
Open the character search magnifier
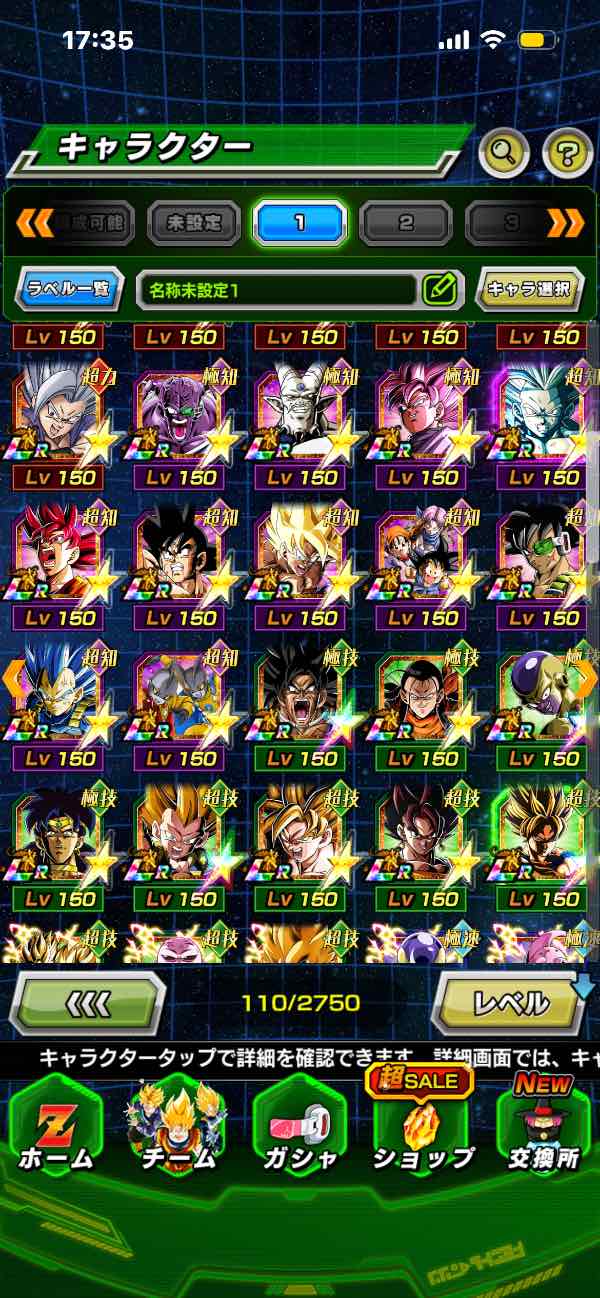coord(504,153)
